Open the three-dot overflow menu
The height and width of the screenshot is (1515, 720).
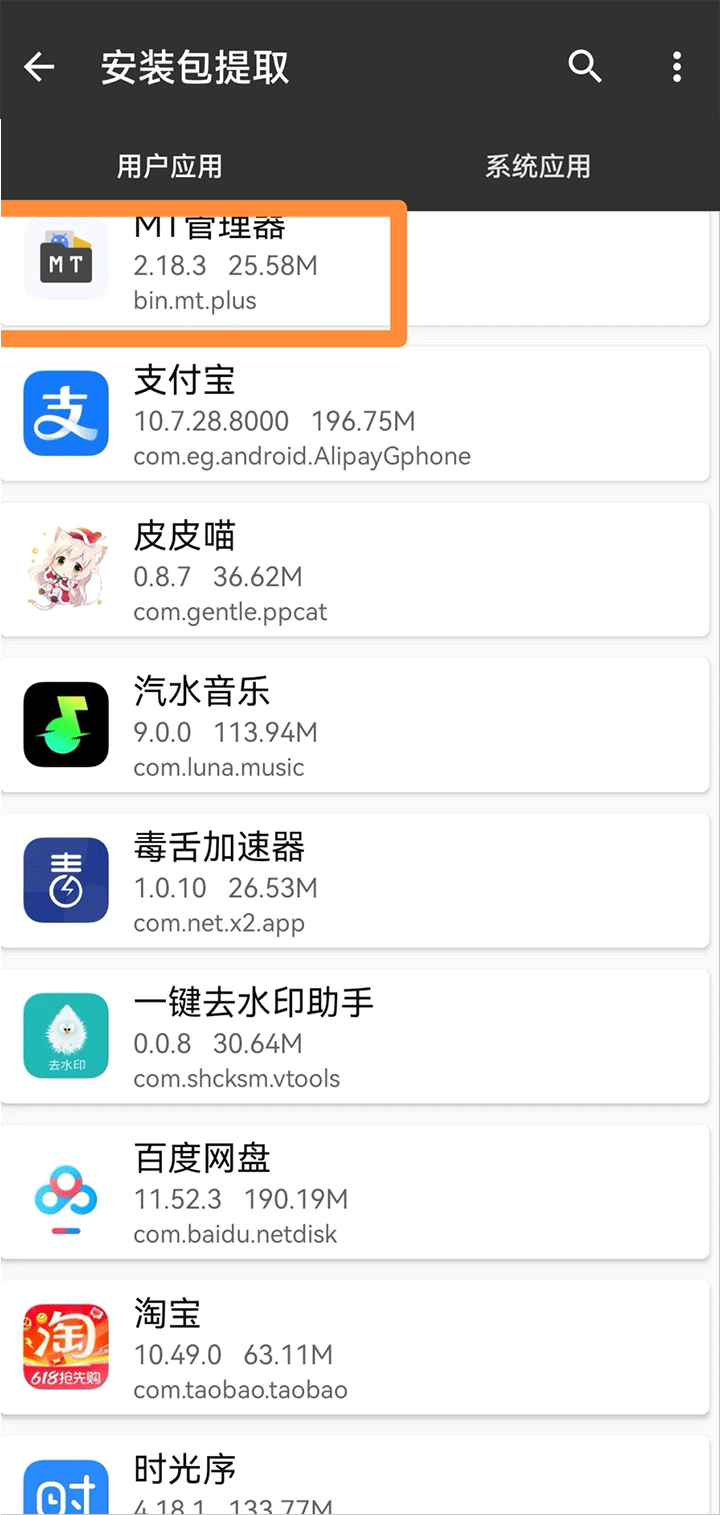pos(677,67)
